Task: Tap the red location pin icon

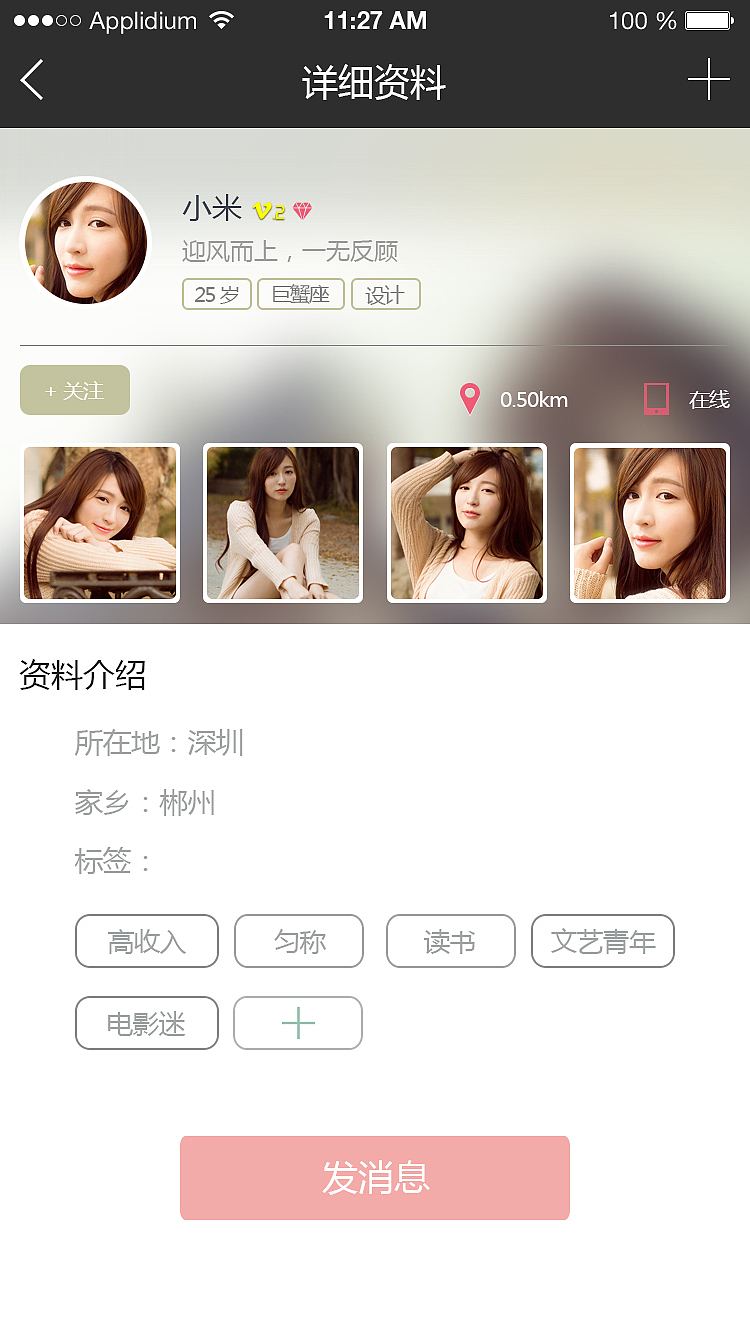Action: tap(468, 397)
